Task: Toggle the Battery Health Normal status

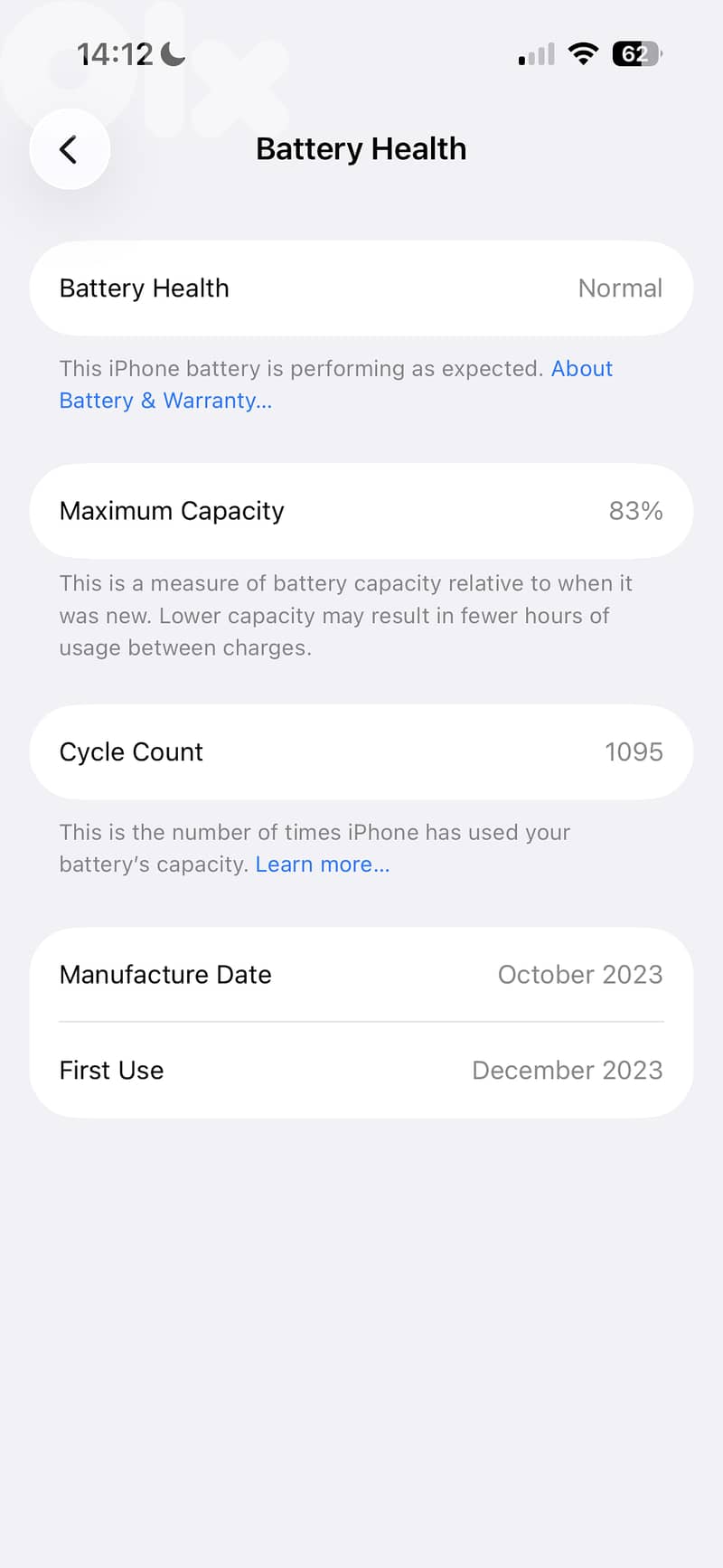Action: 621,288
